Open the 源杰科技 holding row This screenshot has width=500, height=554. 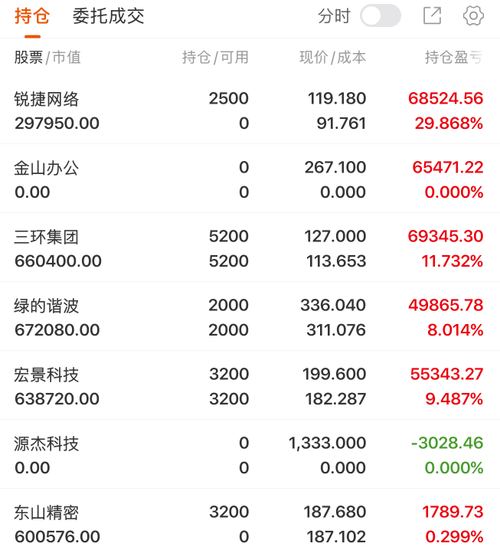[x=250, y=454]
